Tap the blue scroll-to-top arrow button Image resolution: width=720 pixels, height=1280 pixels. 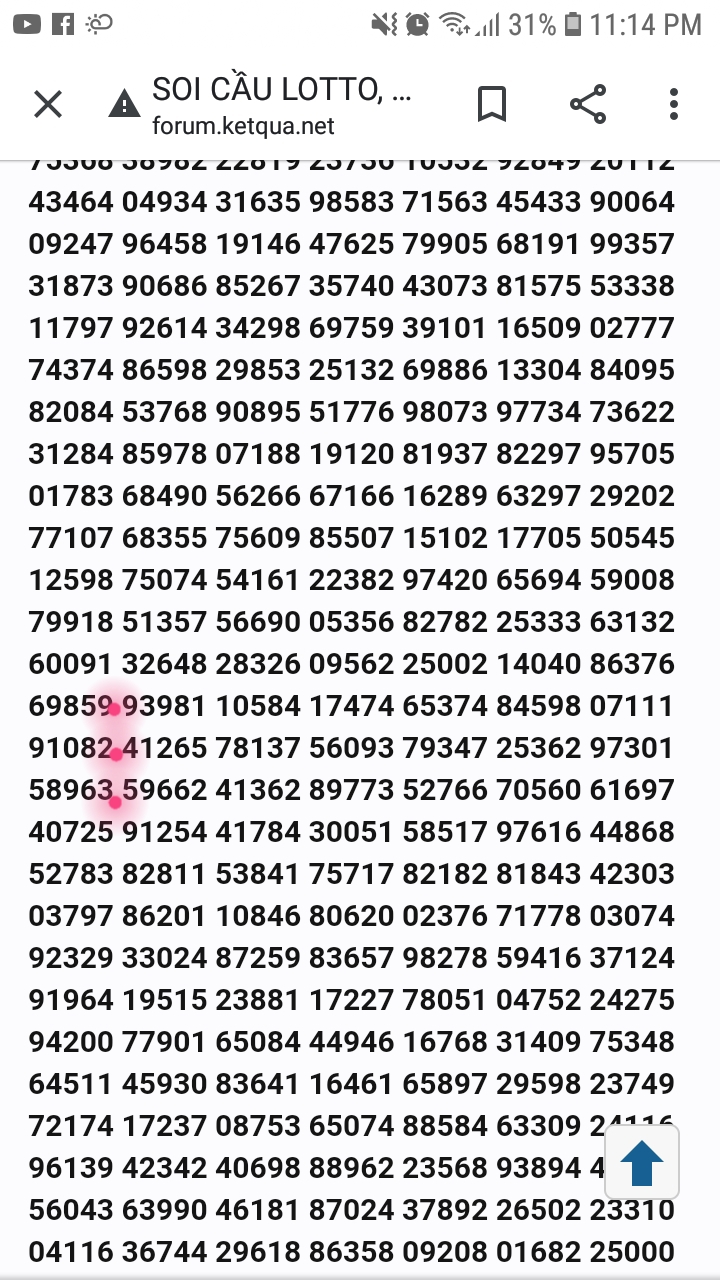(642, 1162)
